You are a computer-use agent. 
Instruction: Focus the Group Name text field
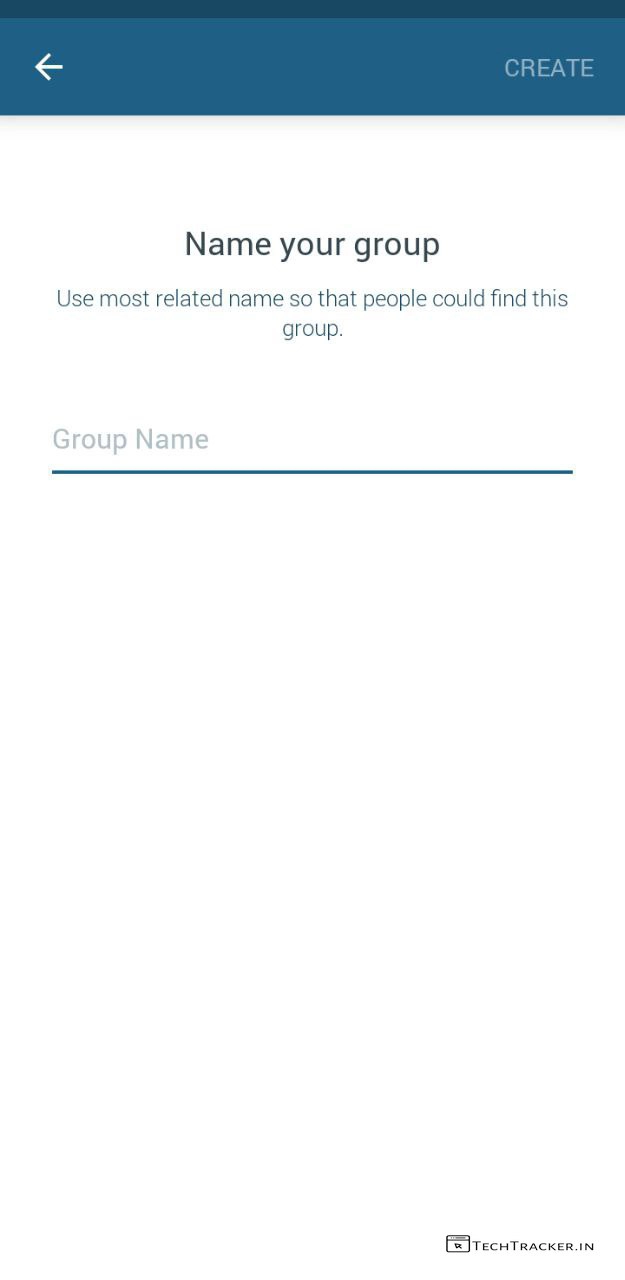(311, 440)
